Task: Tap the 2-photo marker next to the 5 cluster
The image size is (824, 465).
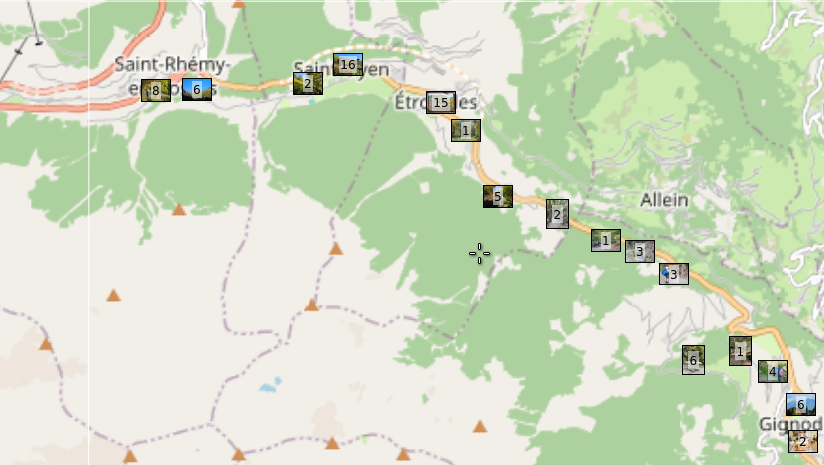Action: (557, 213)
